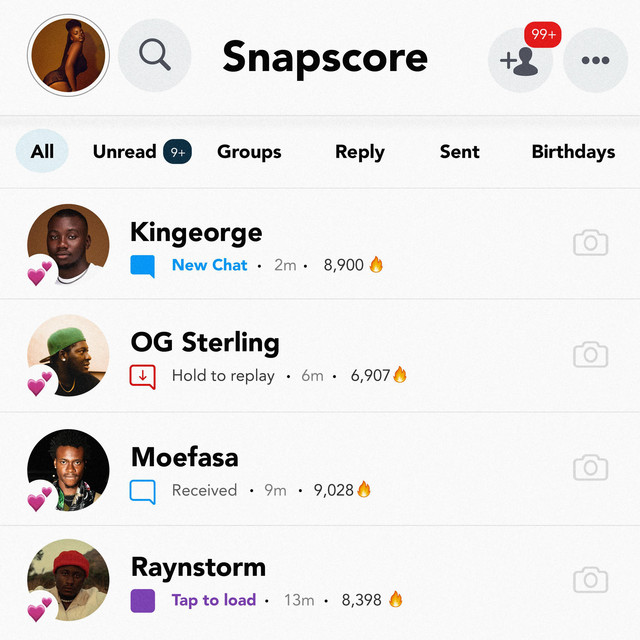
Task: Tap the camera icon beside Kingeorge
Action: click(590, 243)
